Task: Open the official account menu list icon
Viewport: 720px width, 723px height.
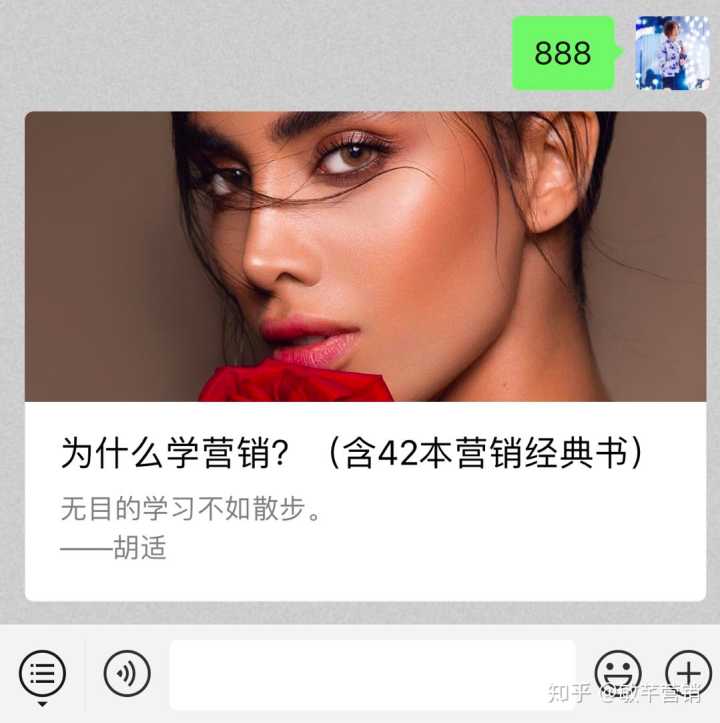Action: (42, 672)
